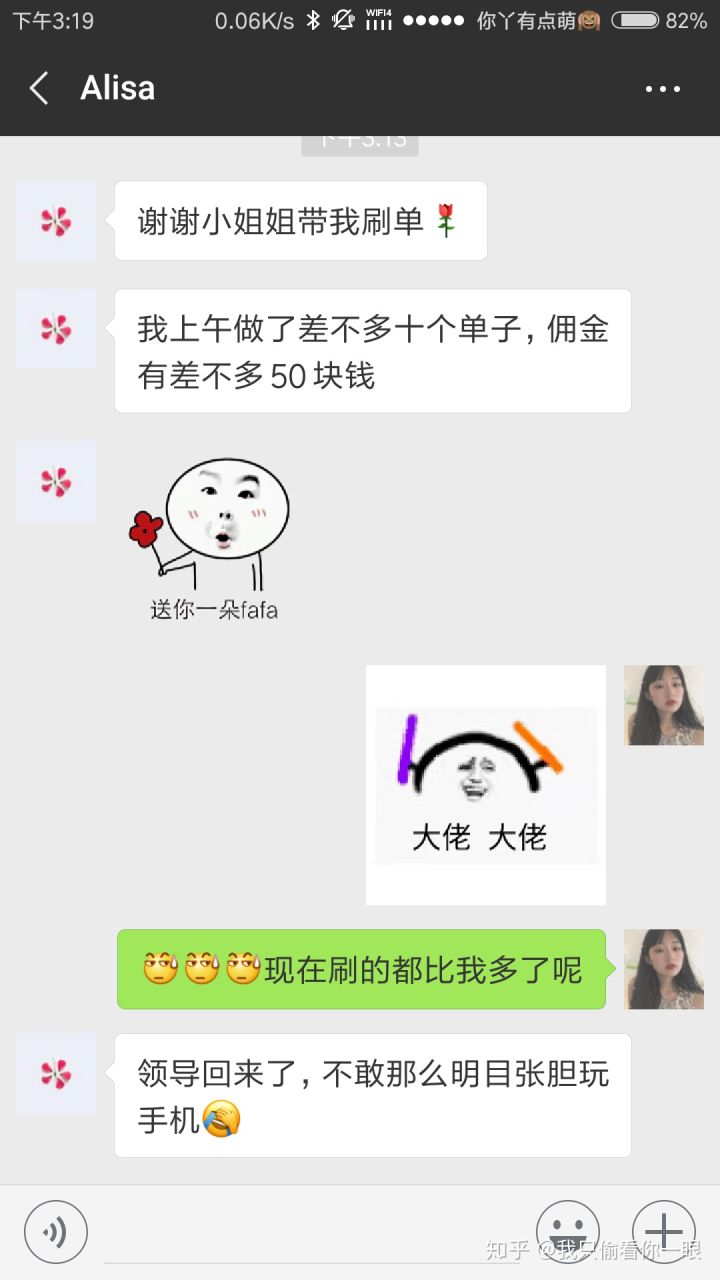This screenshot has height=1280, width=720.
Task: View the 大佬 大佬 sticker image
Action: [x=486, y=785]
